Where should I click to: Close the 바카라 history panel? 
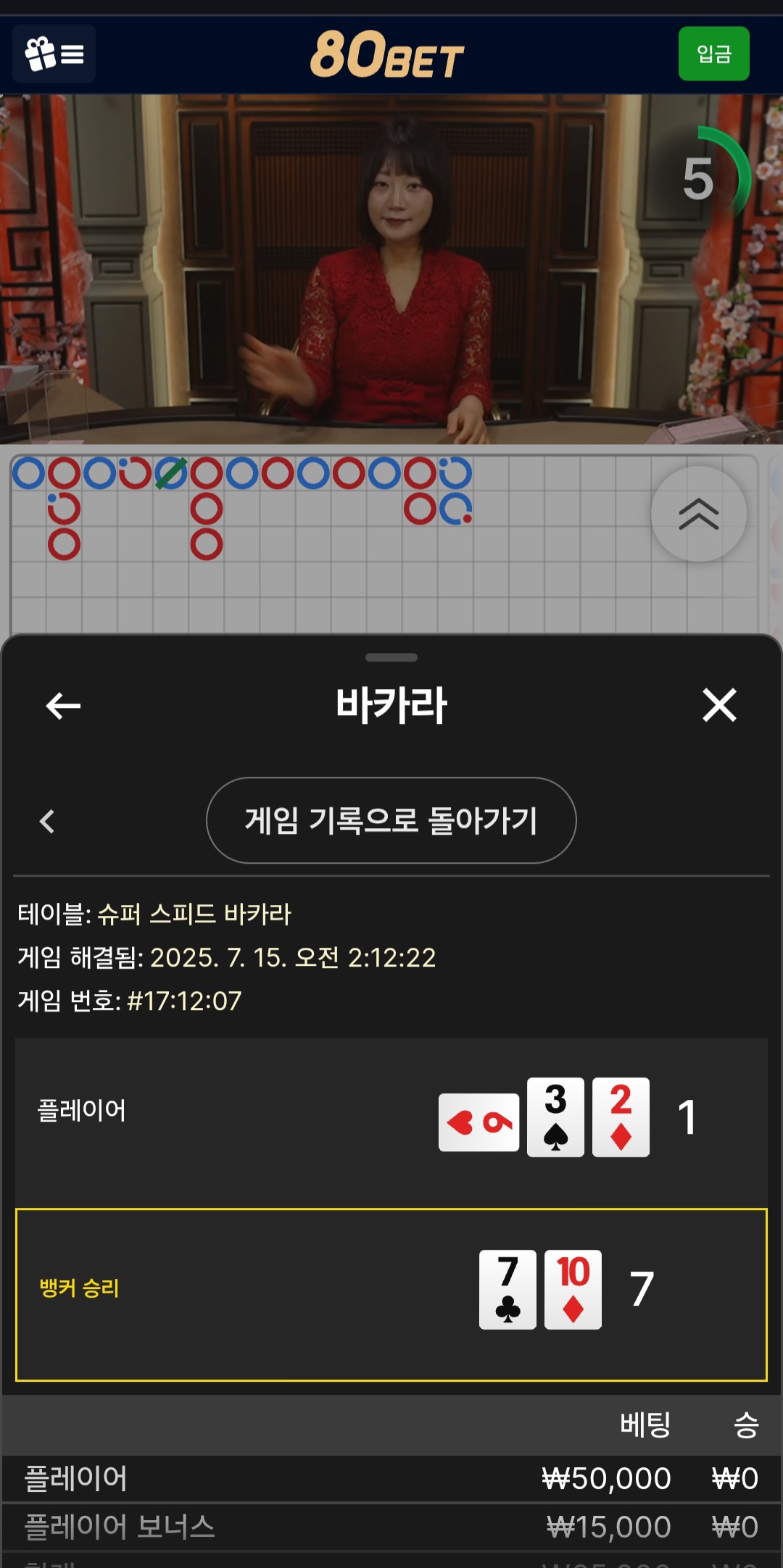tap(719, 705)
